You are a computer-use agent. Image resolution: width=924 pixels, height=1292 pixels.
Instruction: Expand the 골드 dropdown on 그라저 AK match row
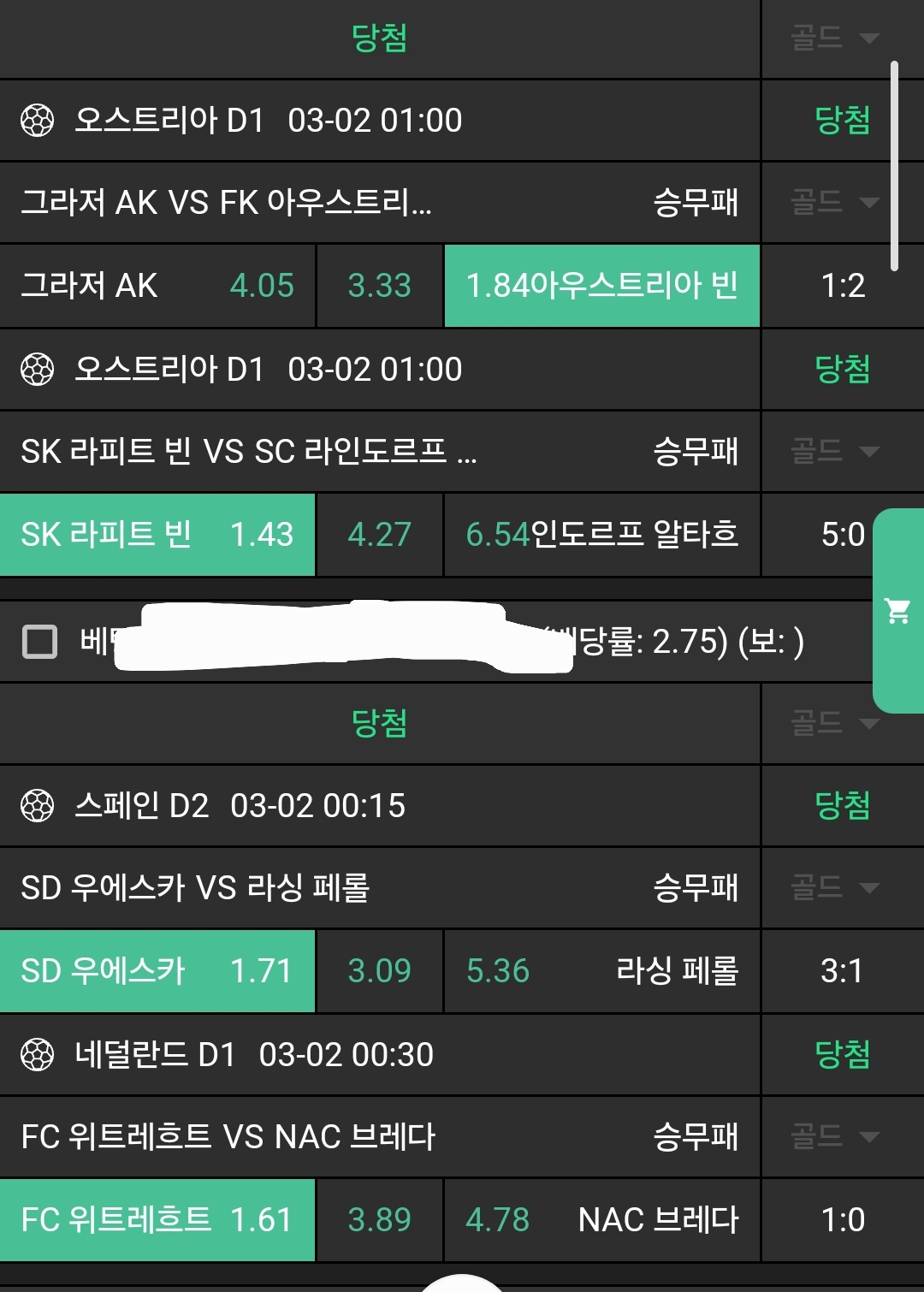[834, 203]
